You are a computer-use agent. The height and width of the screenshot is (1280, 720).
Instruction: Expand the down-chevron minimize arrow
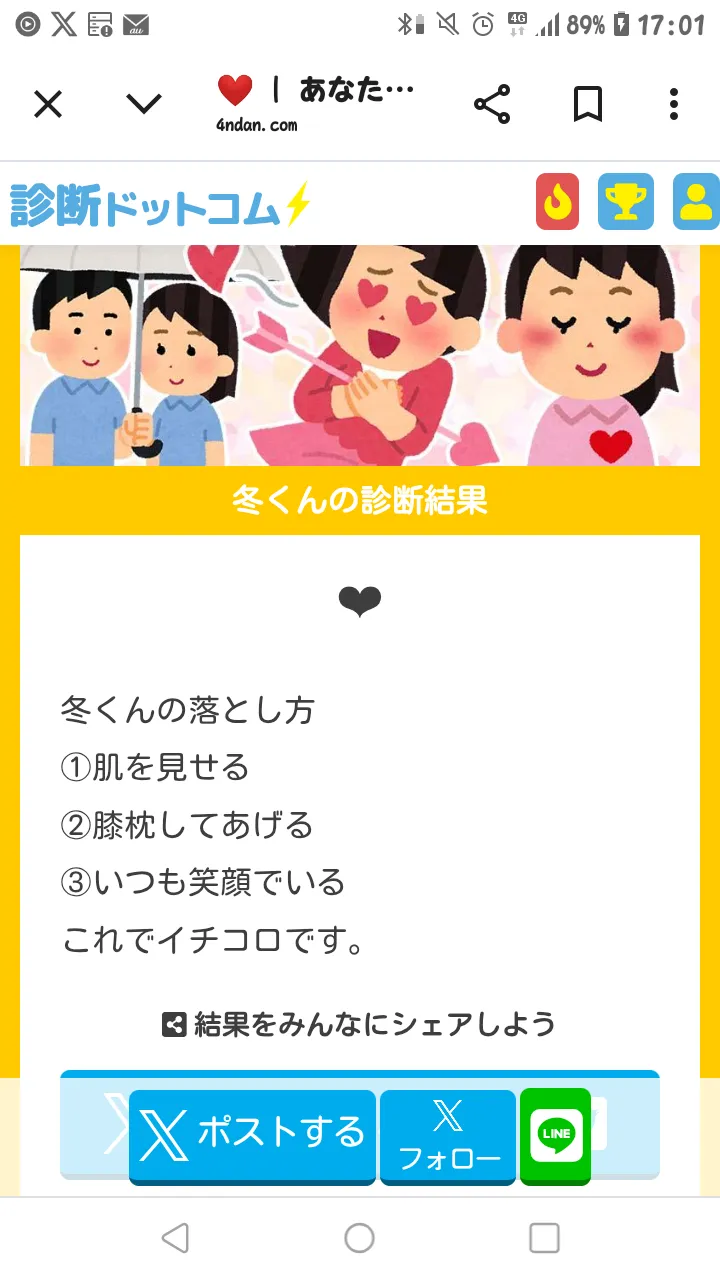tap(144, 104)
